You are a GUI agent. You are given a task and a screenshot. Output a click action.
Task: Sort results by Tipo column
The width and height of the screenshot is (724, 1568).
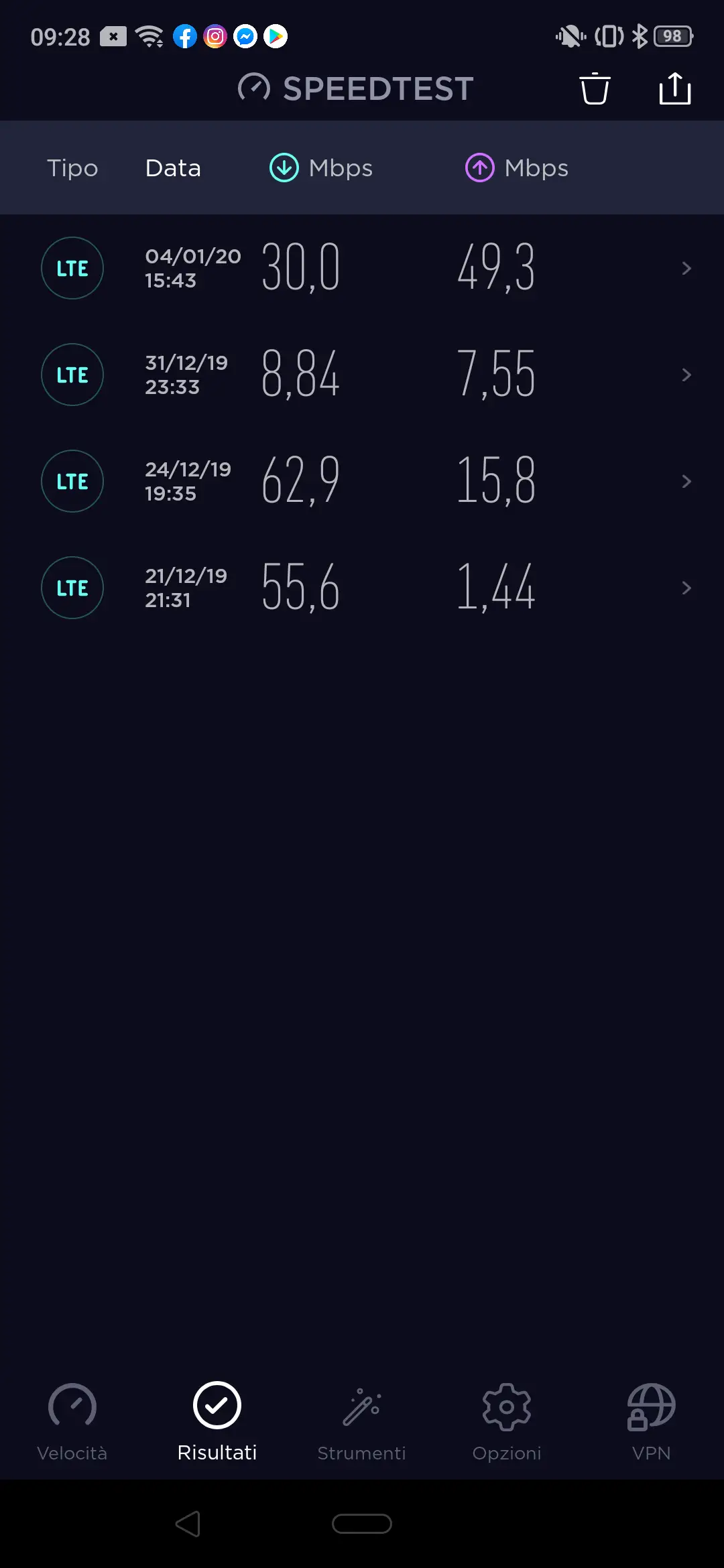[72, 168]
